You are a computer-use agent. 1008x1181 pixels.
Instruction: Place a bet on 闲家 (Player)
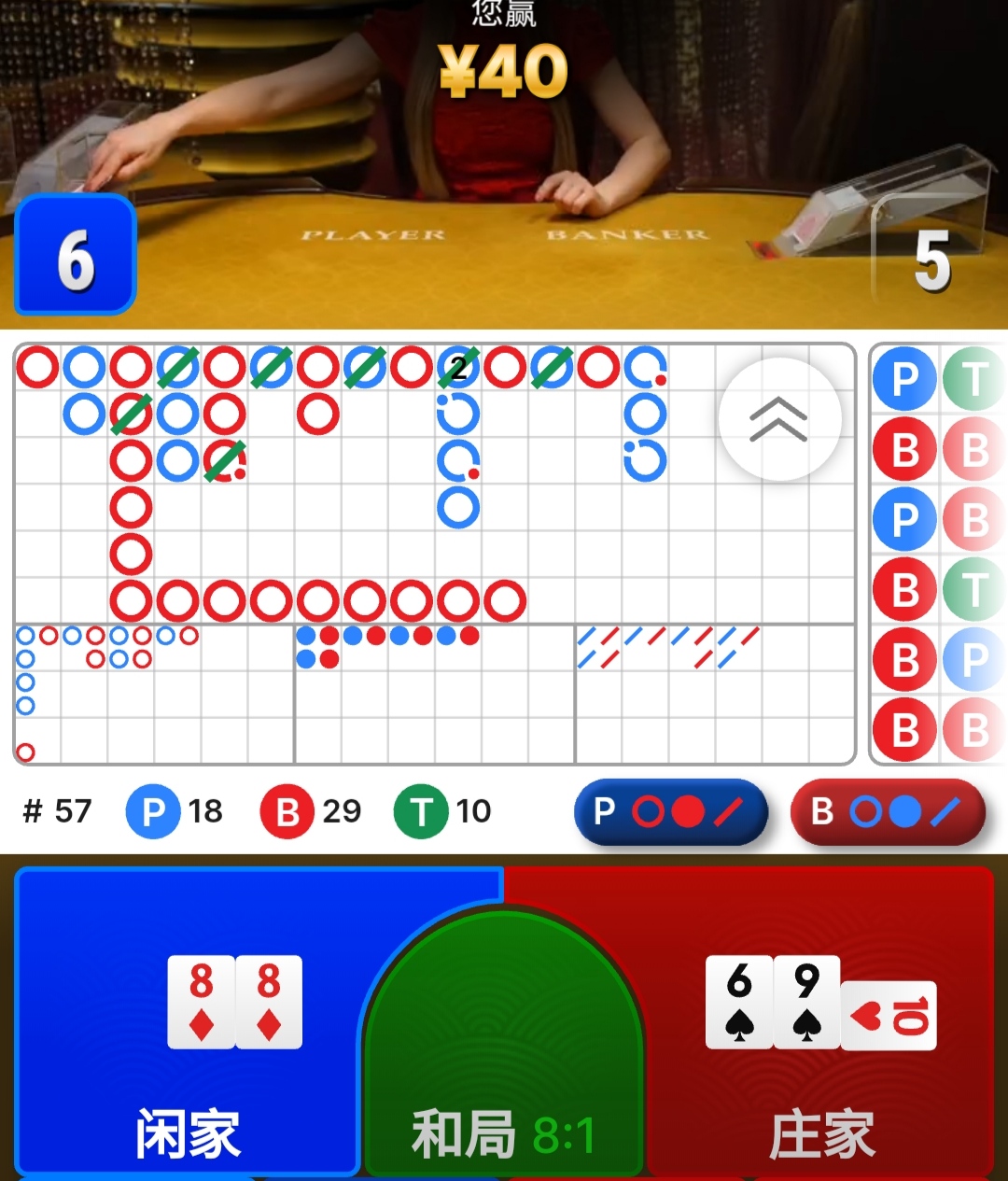point(187,1027)
